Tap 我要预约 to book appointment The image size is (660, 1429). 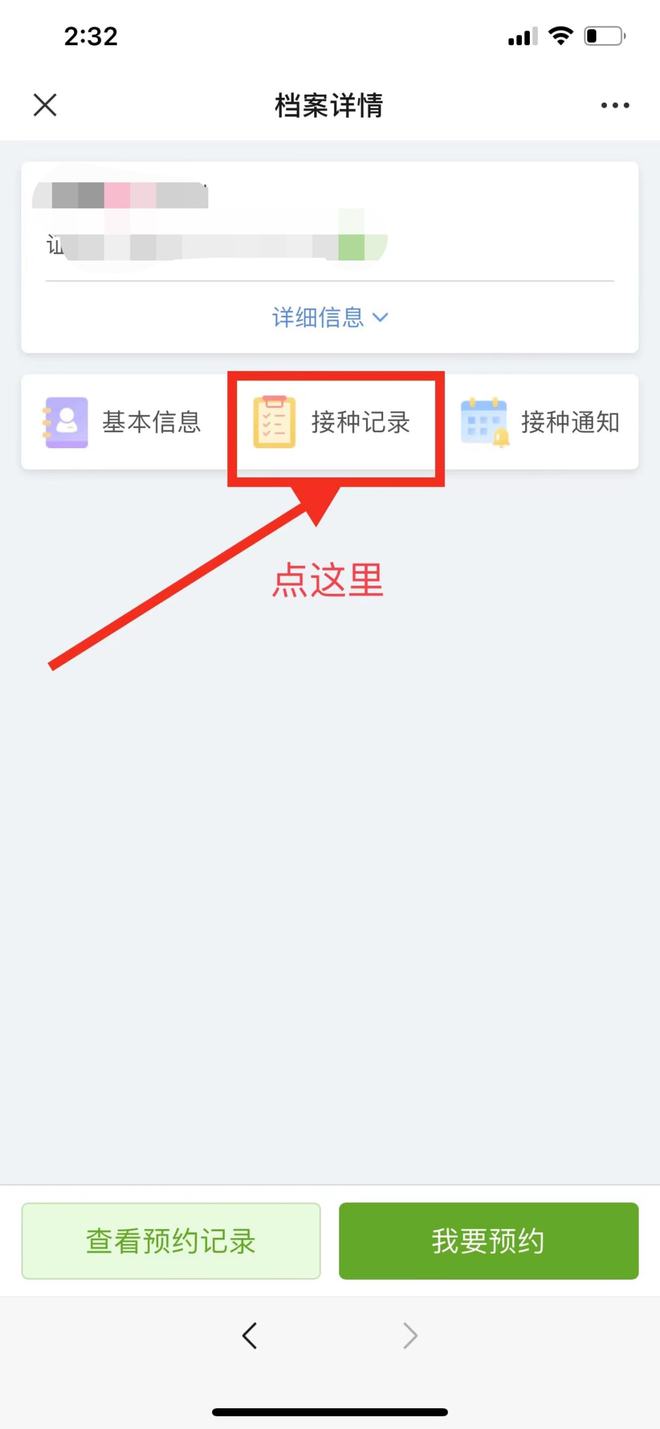(488, 1241)
